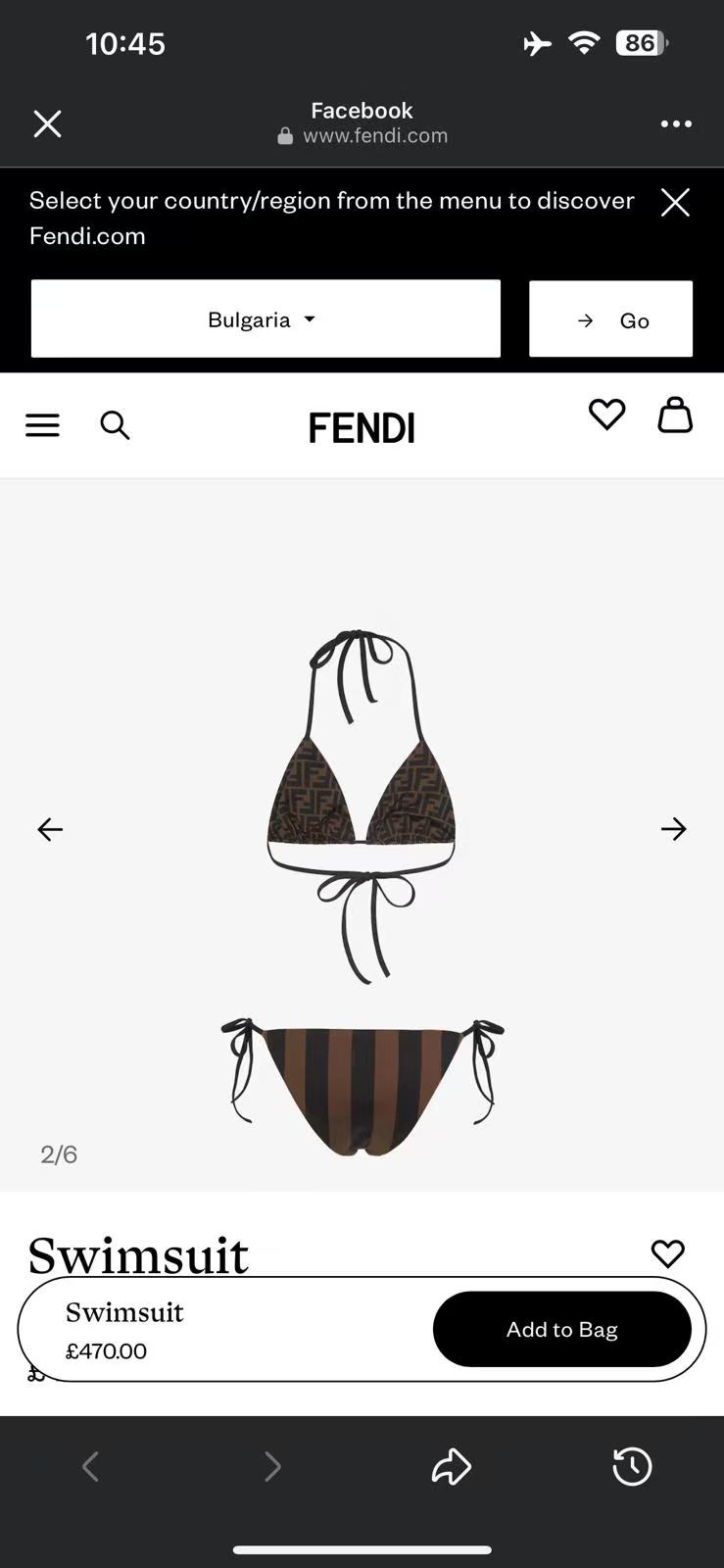Open the browsing history icon
Image resolution: width=724 pixels, height=1568 pixels.
(632, 1466)
